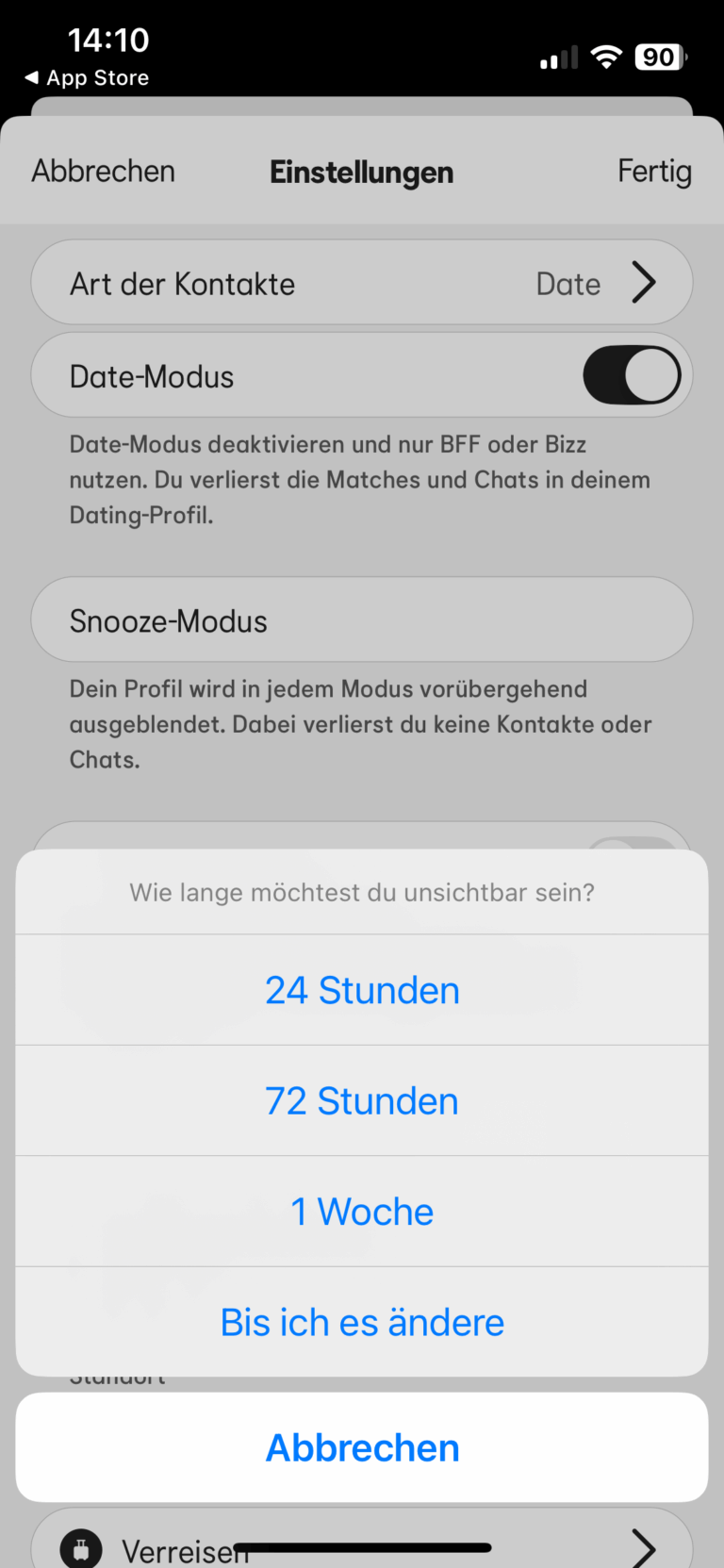Choose 72 Stunden option
The width and height of the screenshot is (724, 1568).
tap(362, 1100)
